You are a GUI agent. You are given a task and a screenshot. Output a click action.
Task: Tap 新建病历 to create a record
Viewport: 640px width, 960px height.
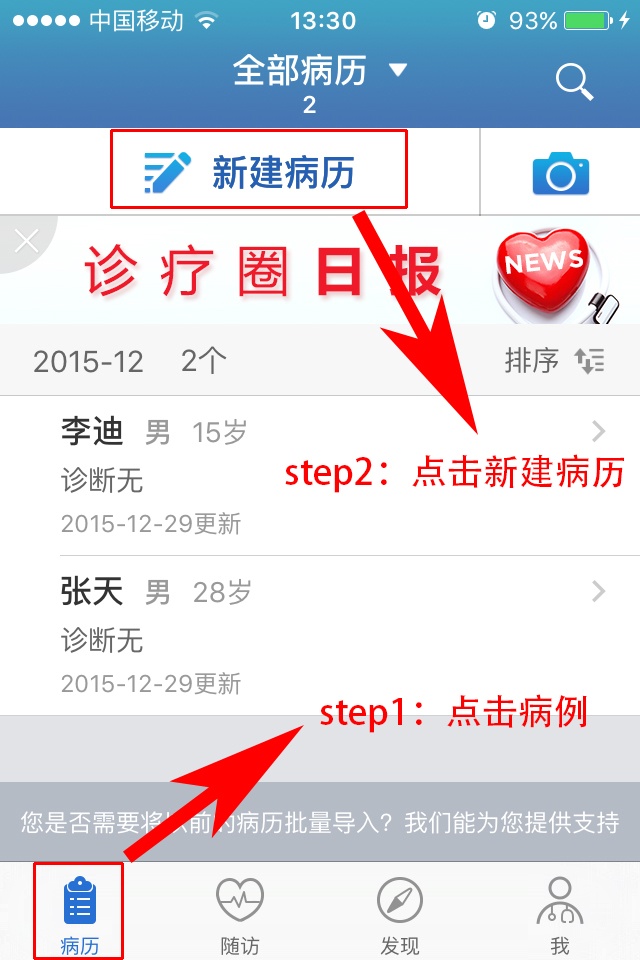coord(259,172)
